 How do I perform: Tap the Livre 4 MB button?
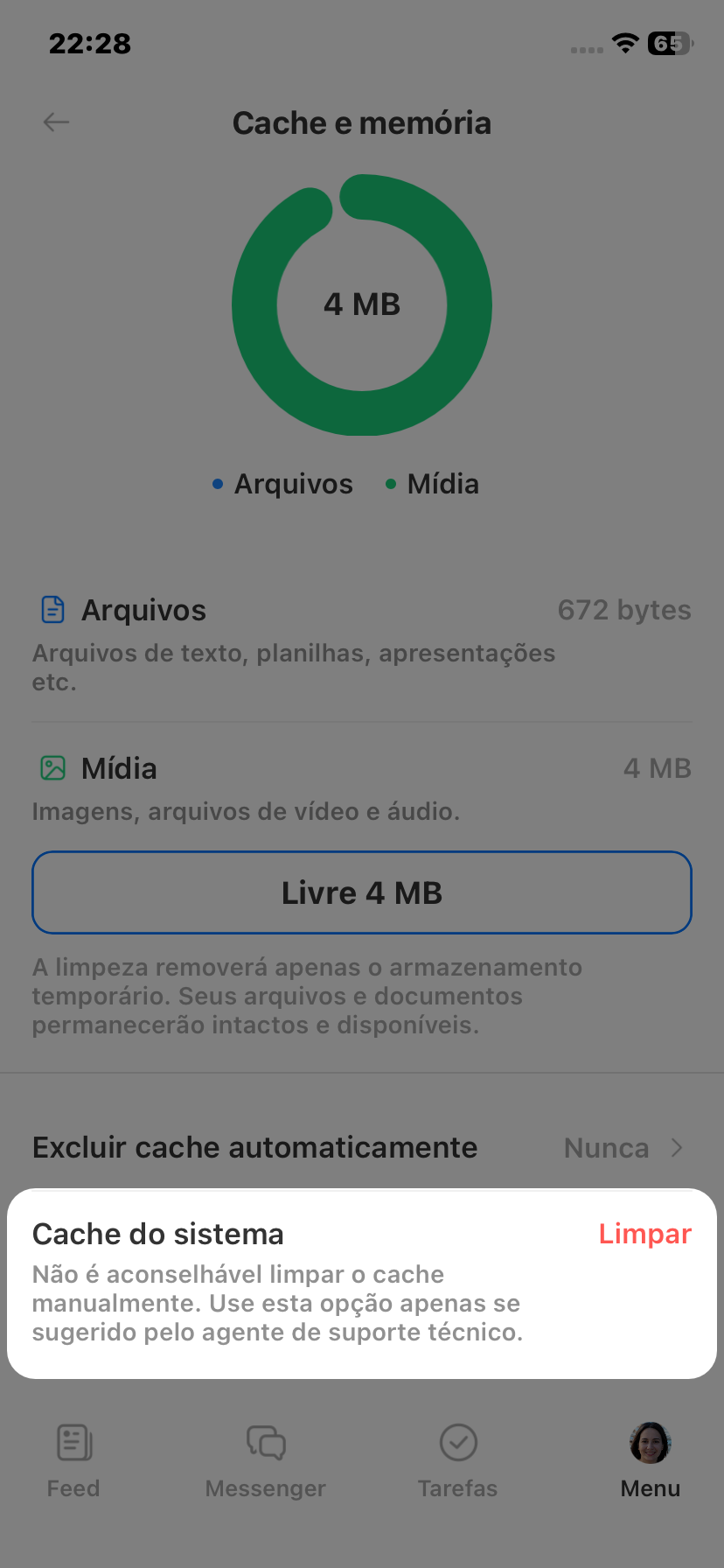pos(362,892)
